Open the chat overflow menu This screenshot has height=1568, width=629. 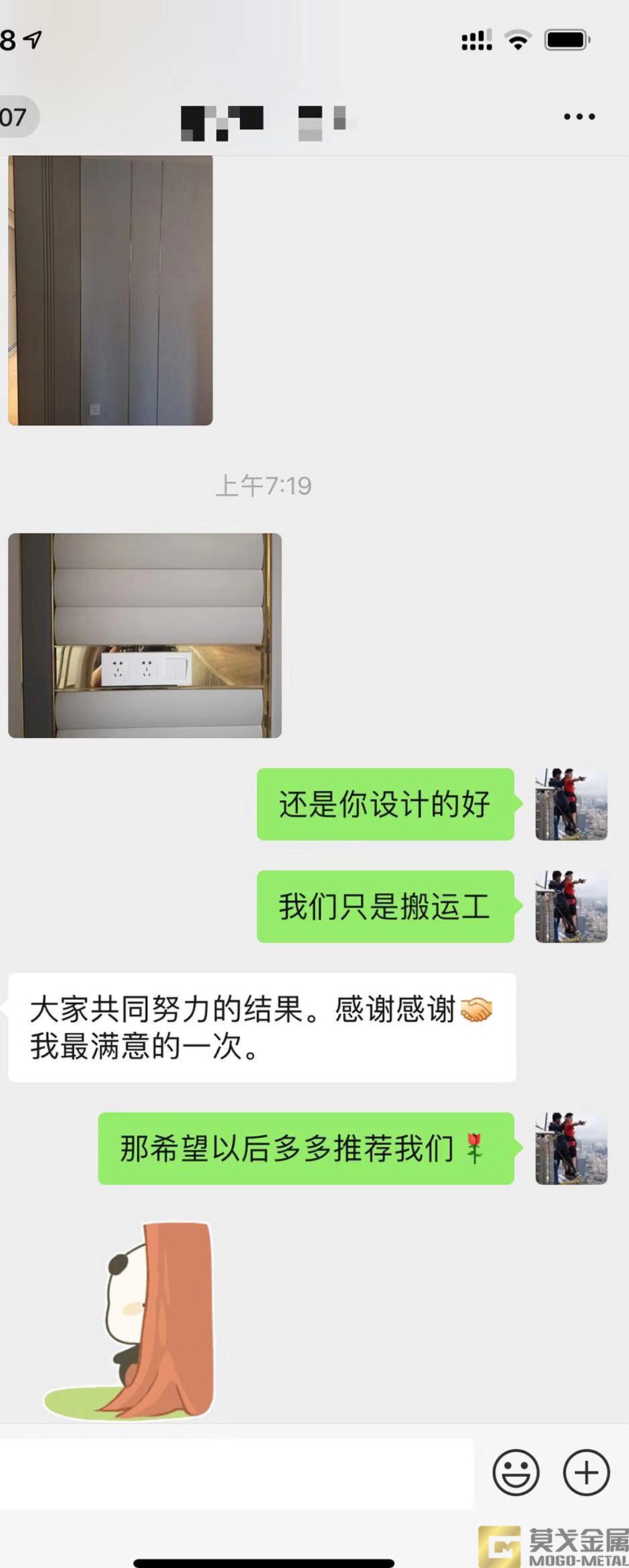[x=579, y=116]
